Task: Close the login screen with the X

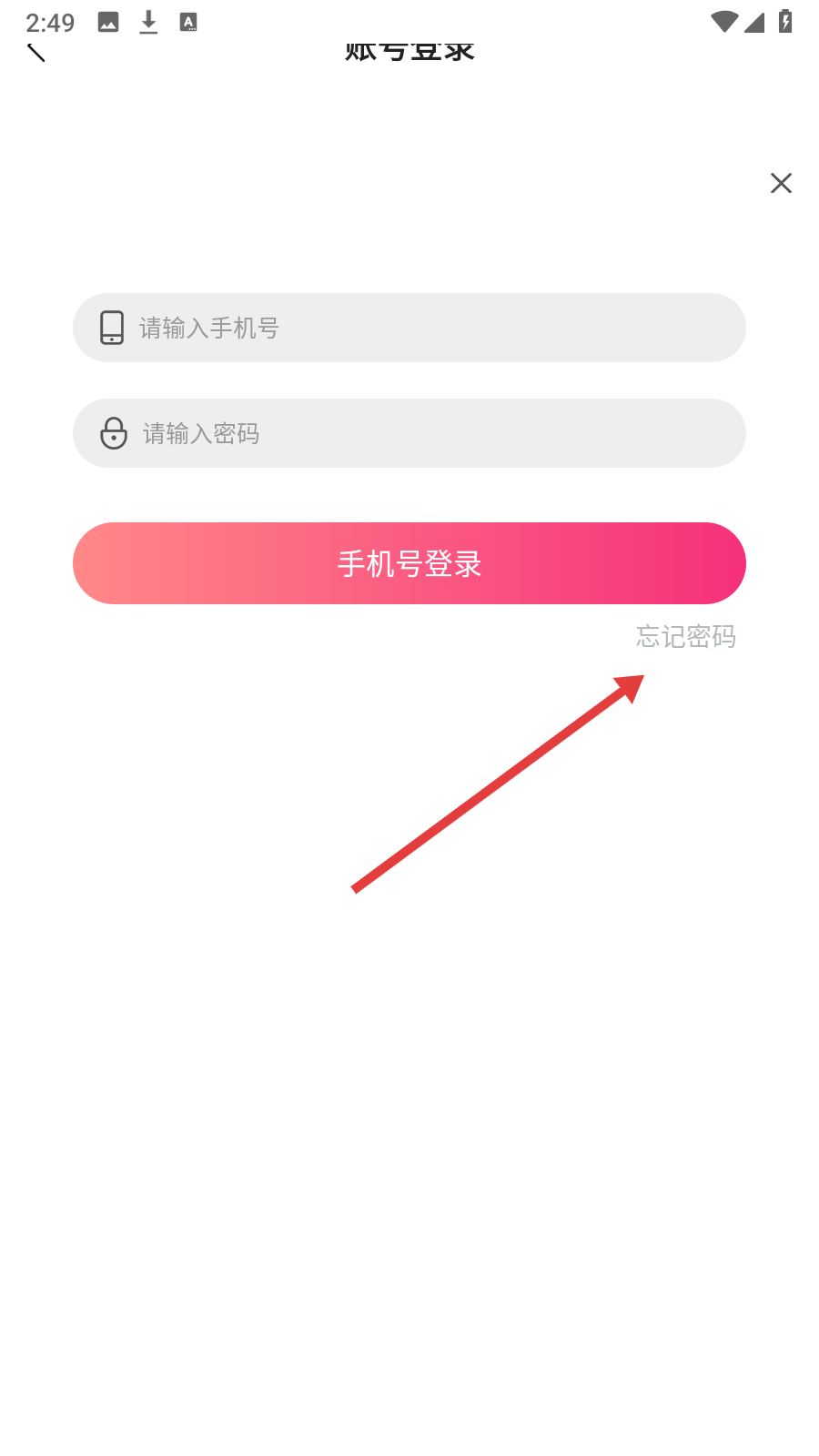Action: coord(781,183)
